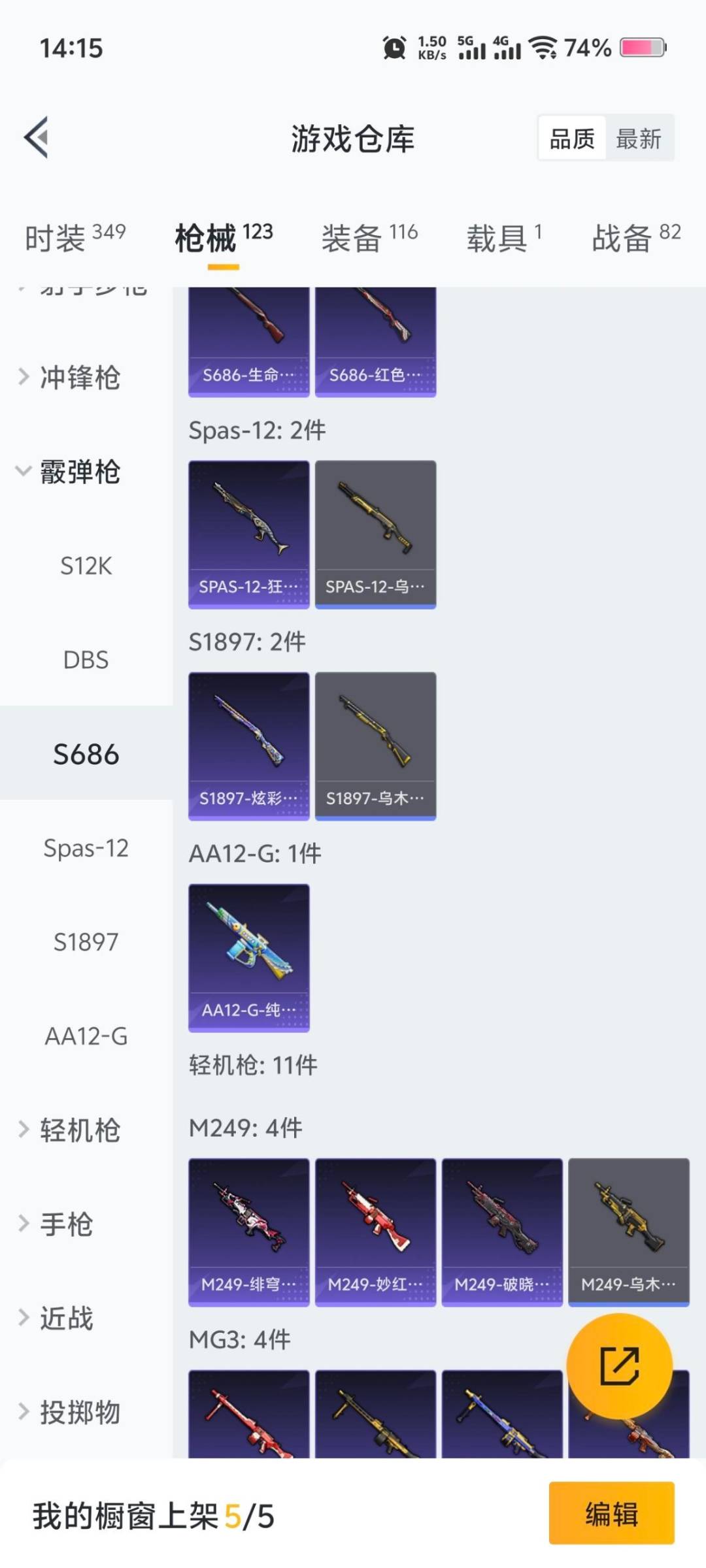Viewport: 706px width, 1568px height.
Task: Select the M249-绯穹 weapon skin
Action: [x=248, y=1228]
